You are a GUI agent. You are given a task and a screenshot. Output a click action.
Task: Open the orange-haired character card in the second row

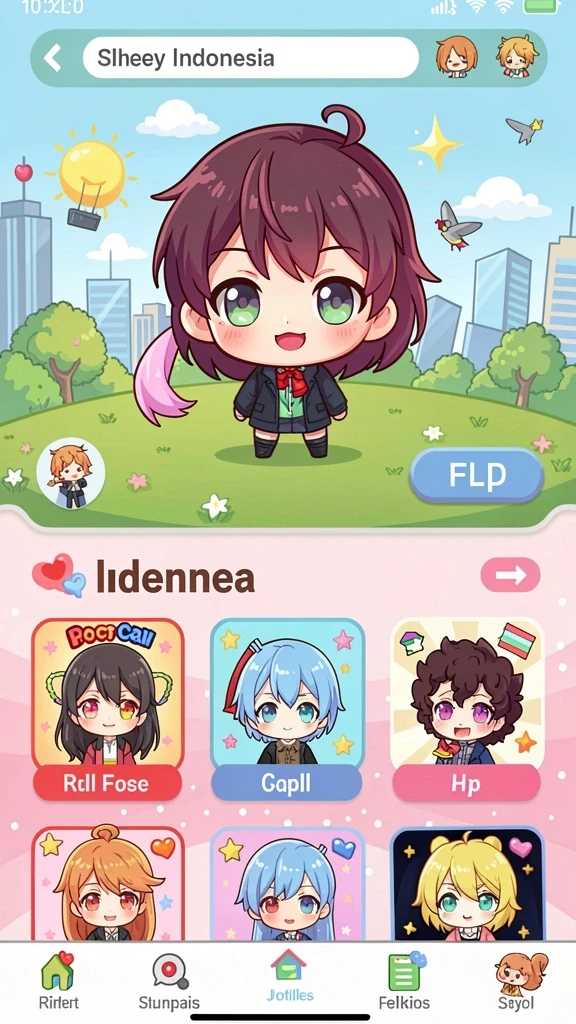pyautogui.click(x=108, y=884)
